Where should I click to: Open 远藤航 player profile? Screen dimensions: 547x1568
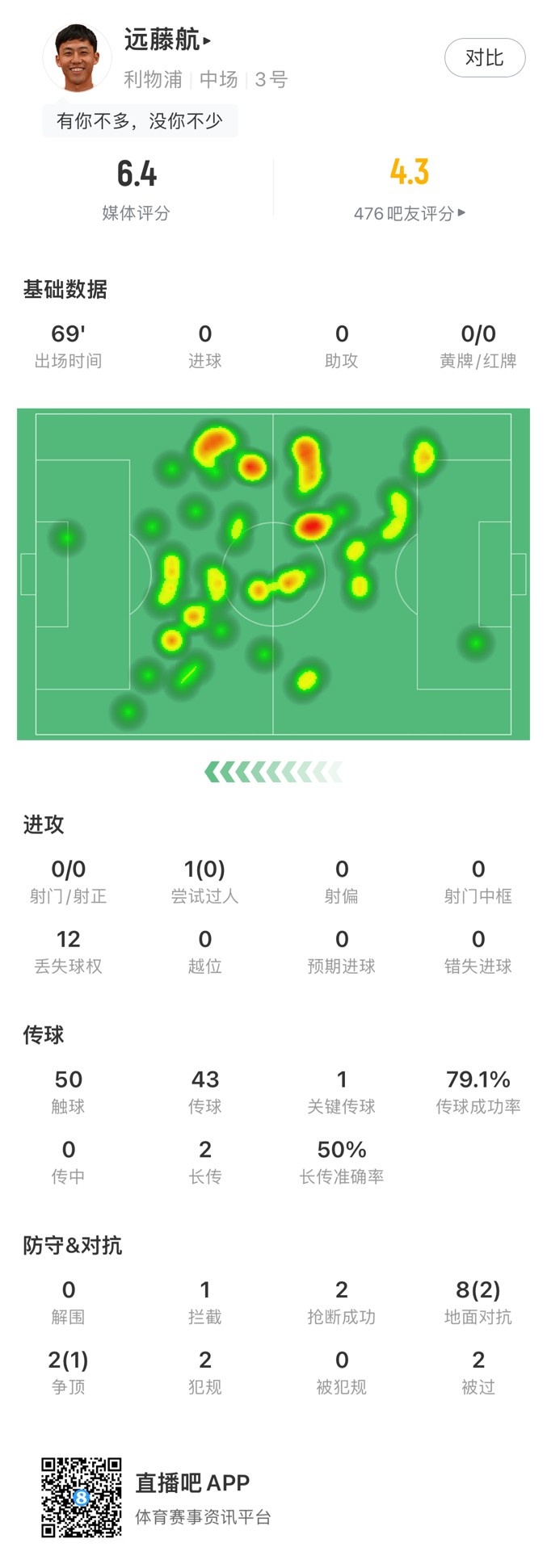(x=167, y=40)
